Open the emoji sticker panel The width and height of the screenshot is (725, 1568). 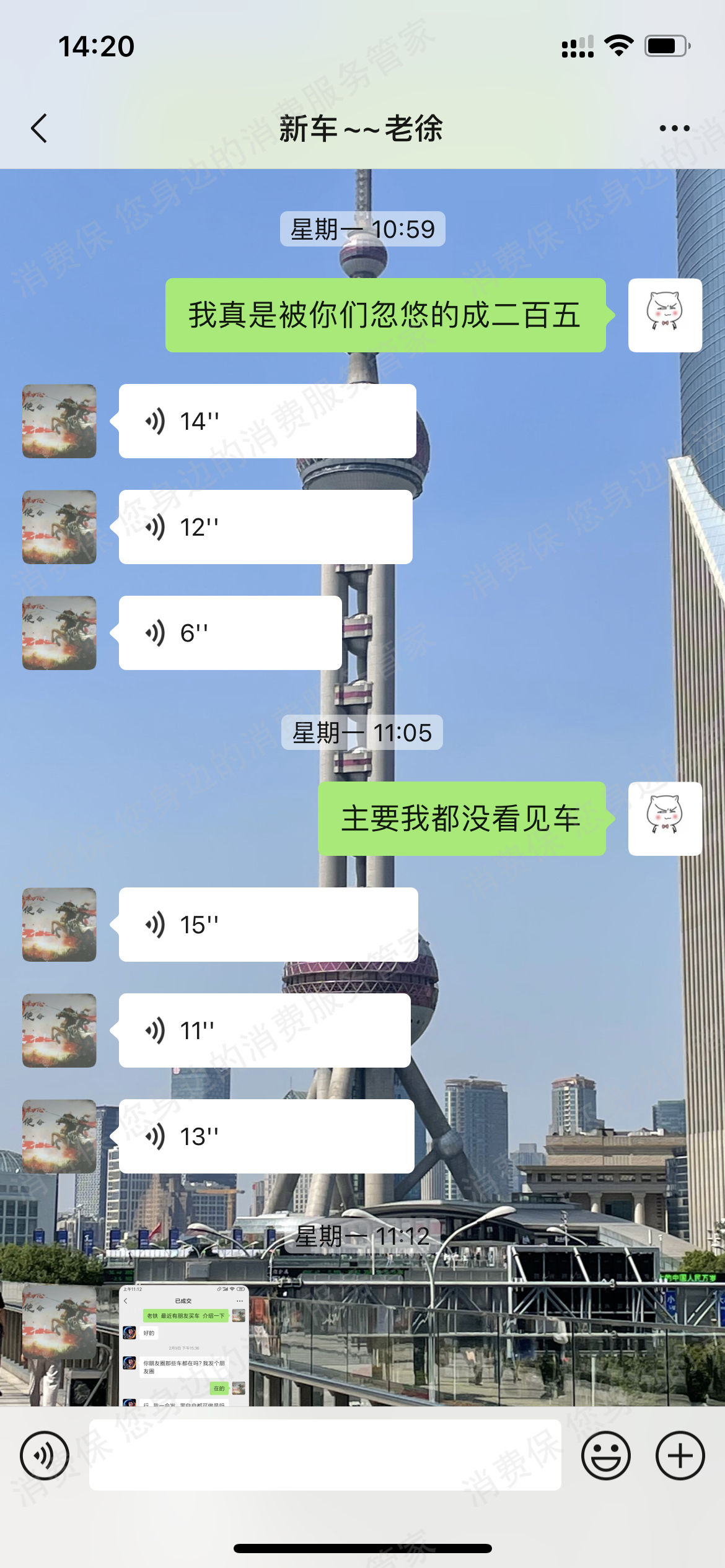[605, 1455]
